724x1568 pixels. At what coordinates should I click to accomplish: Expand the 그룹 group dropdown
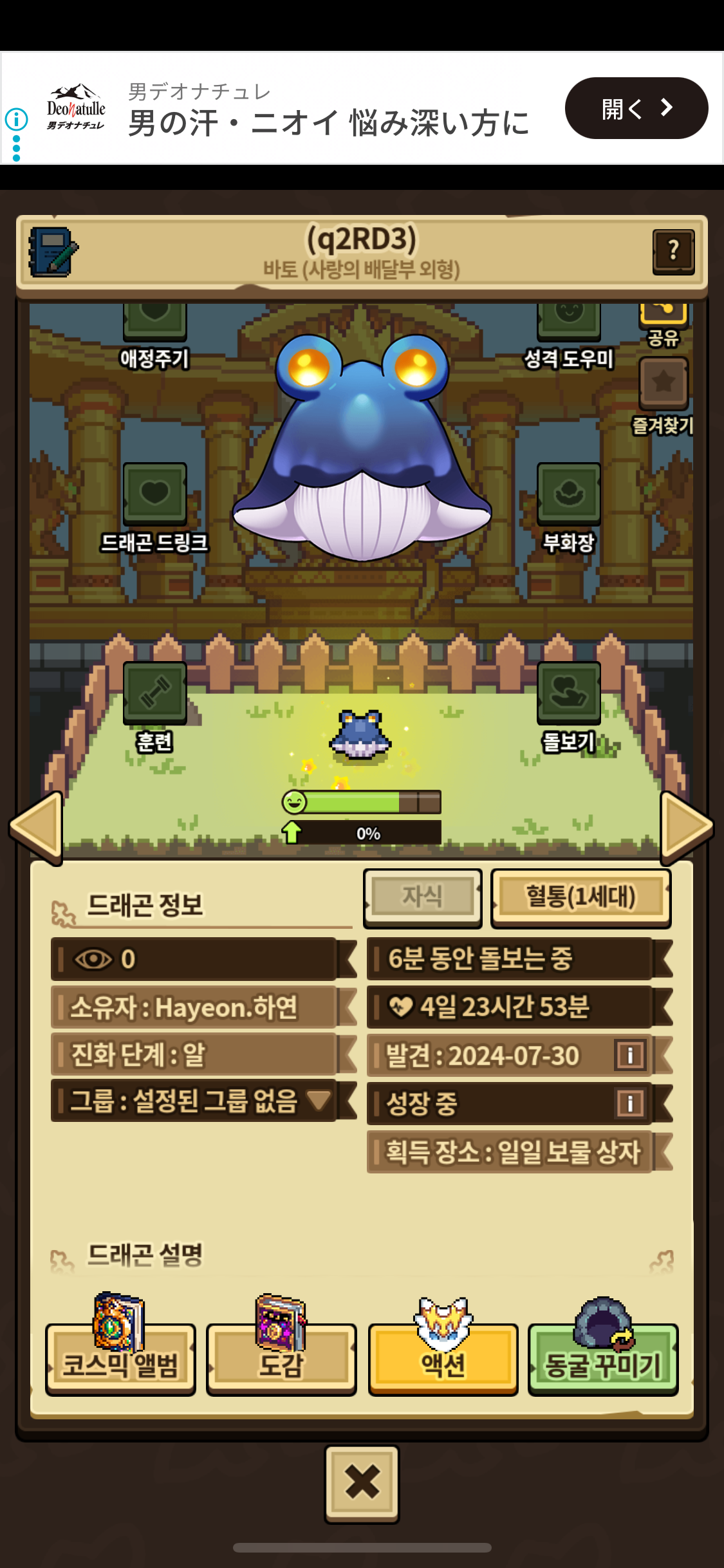[319, 1101]
